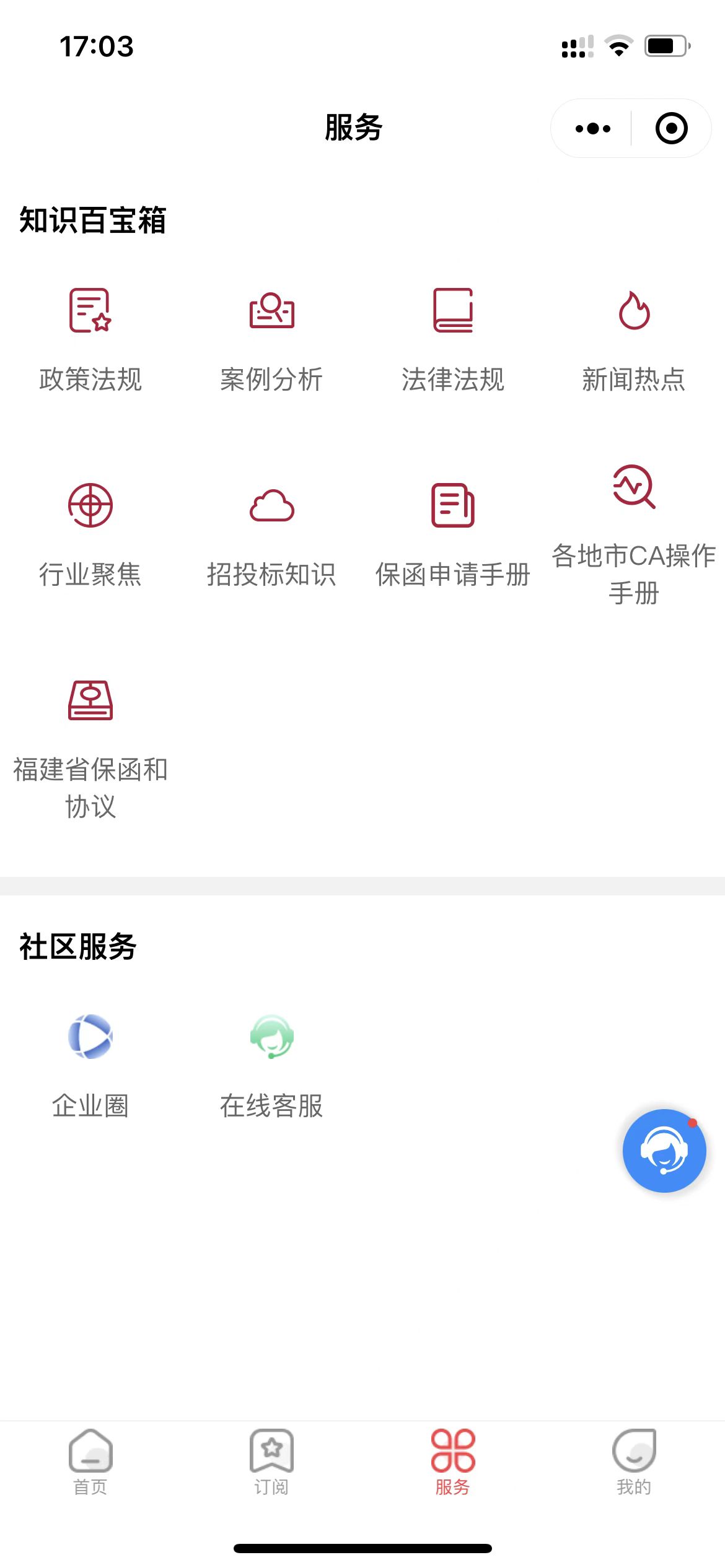Tap the floating blue customer service button
Viewport: 725px width, 1568px height.
664,1151
